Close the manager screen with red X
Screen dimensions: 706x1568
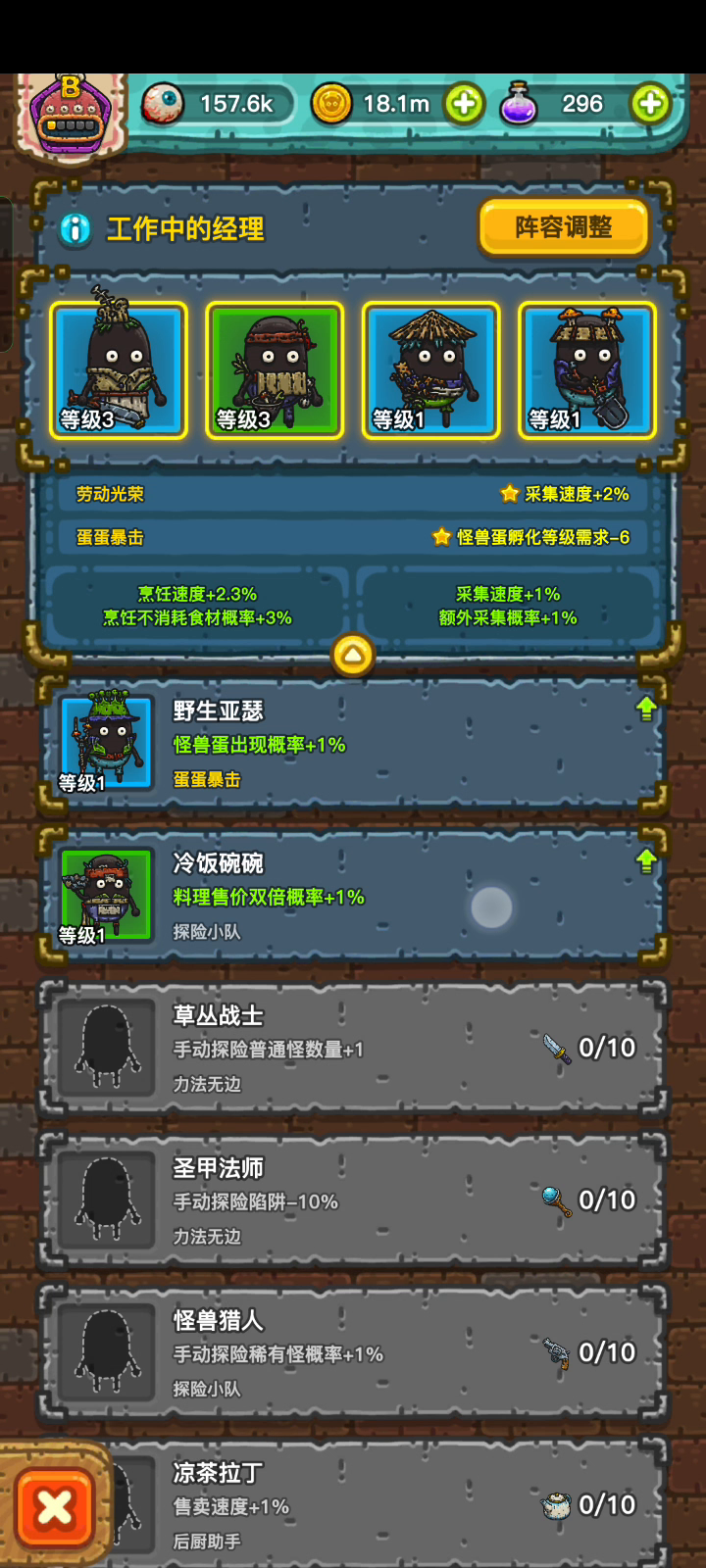pyautogui.click(x=55, y=1507)
